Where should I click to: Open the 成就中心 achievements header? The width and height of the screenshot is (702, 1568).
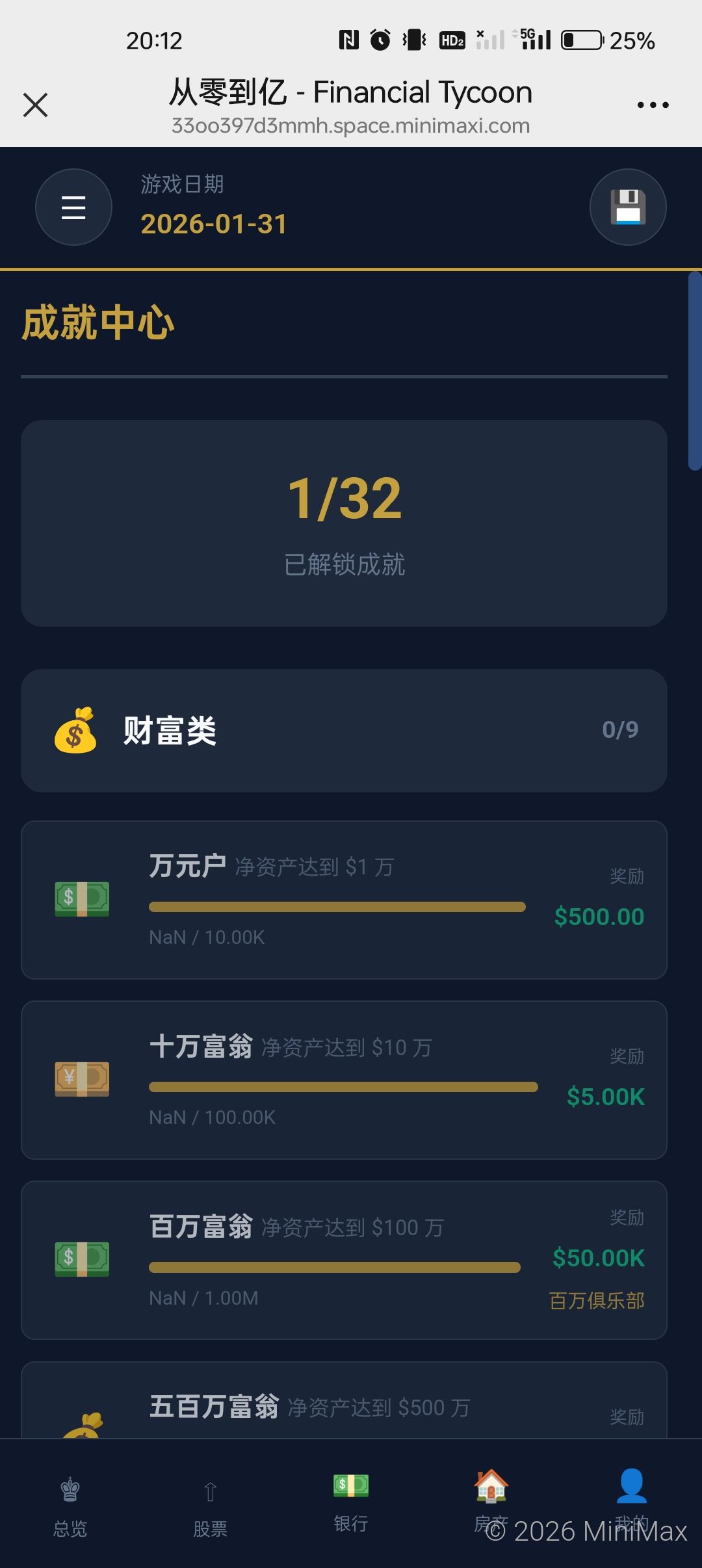97,322
